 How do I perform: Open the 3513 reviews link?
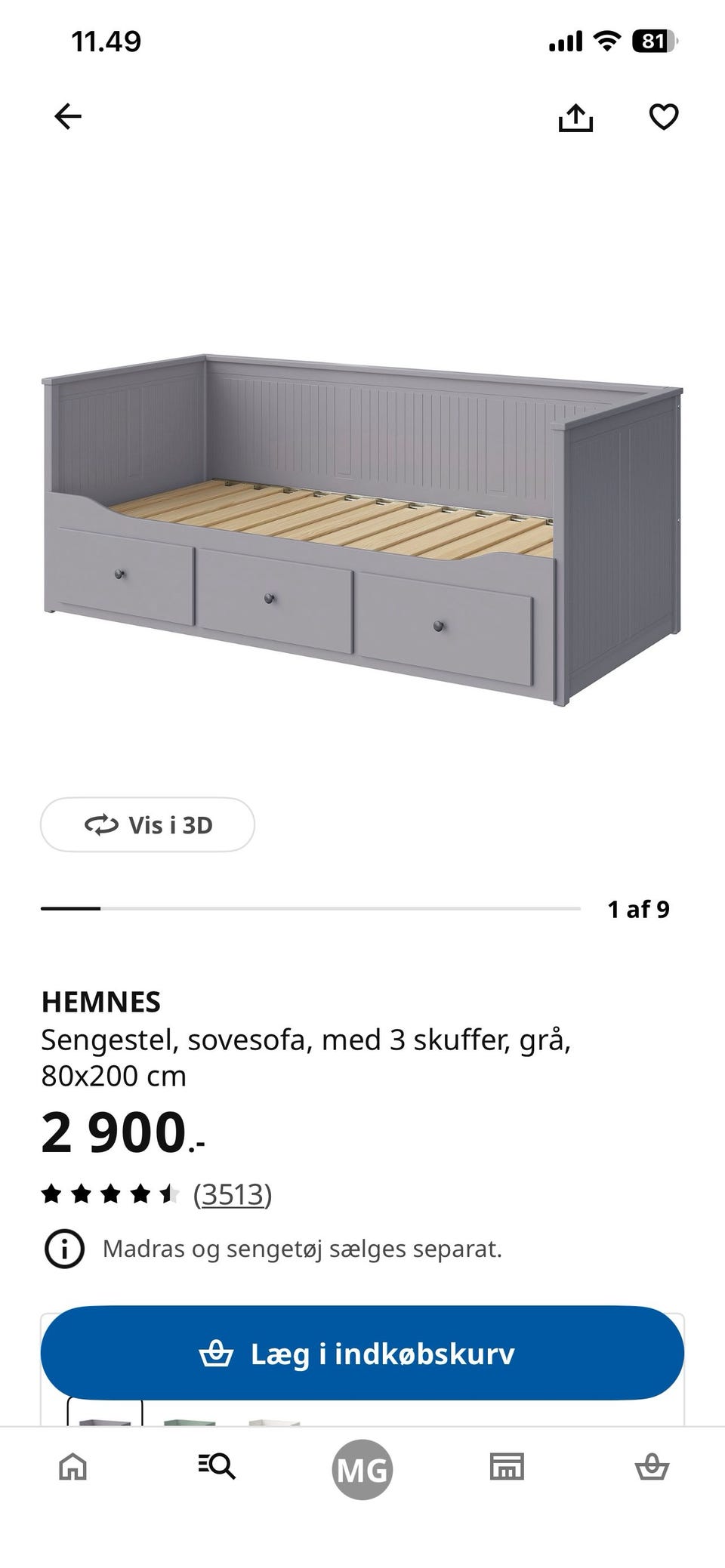point(233,1194)
